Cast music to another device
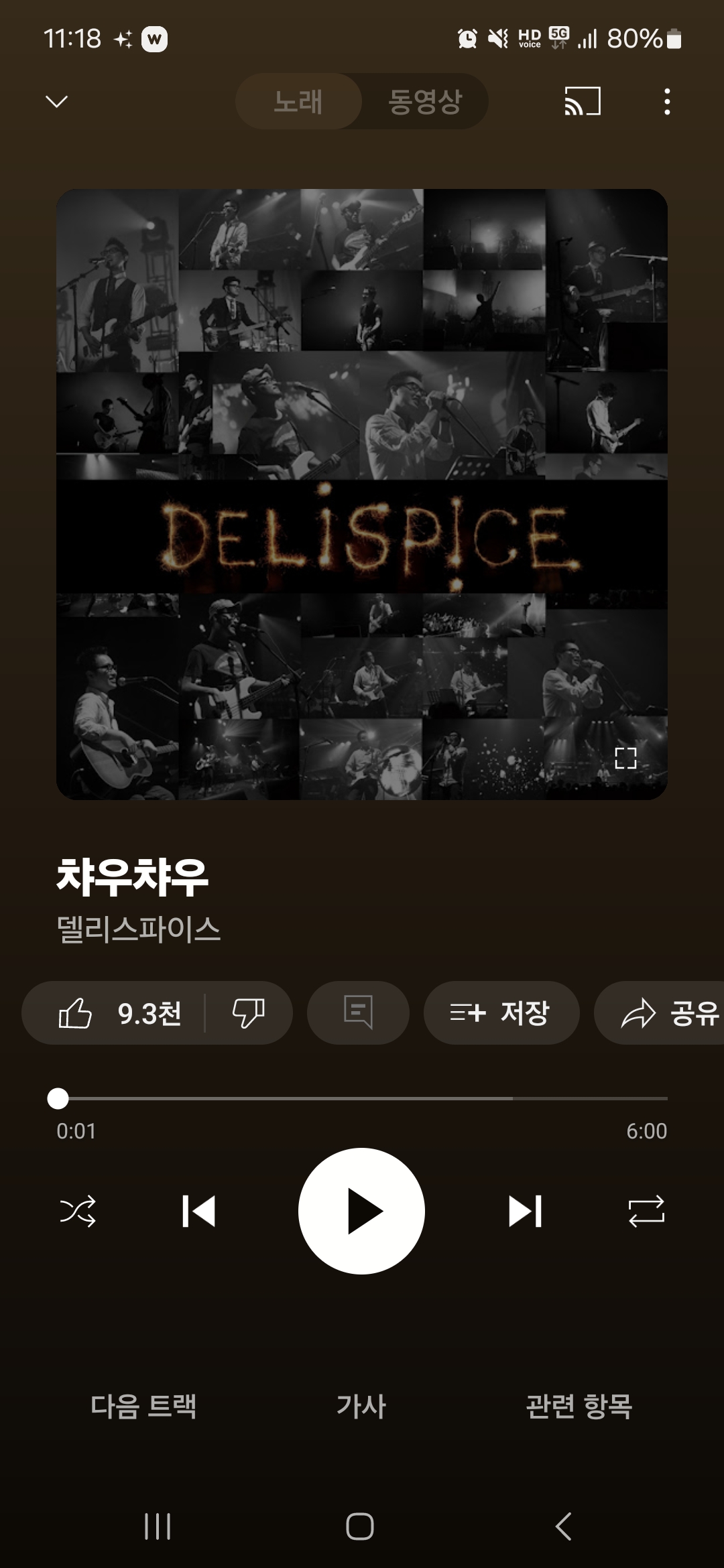 point(582,102)
